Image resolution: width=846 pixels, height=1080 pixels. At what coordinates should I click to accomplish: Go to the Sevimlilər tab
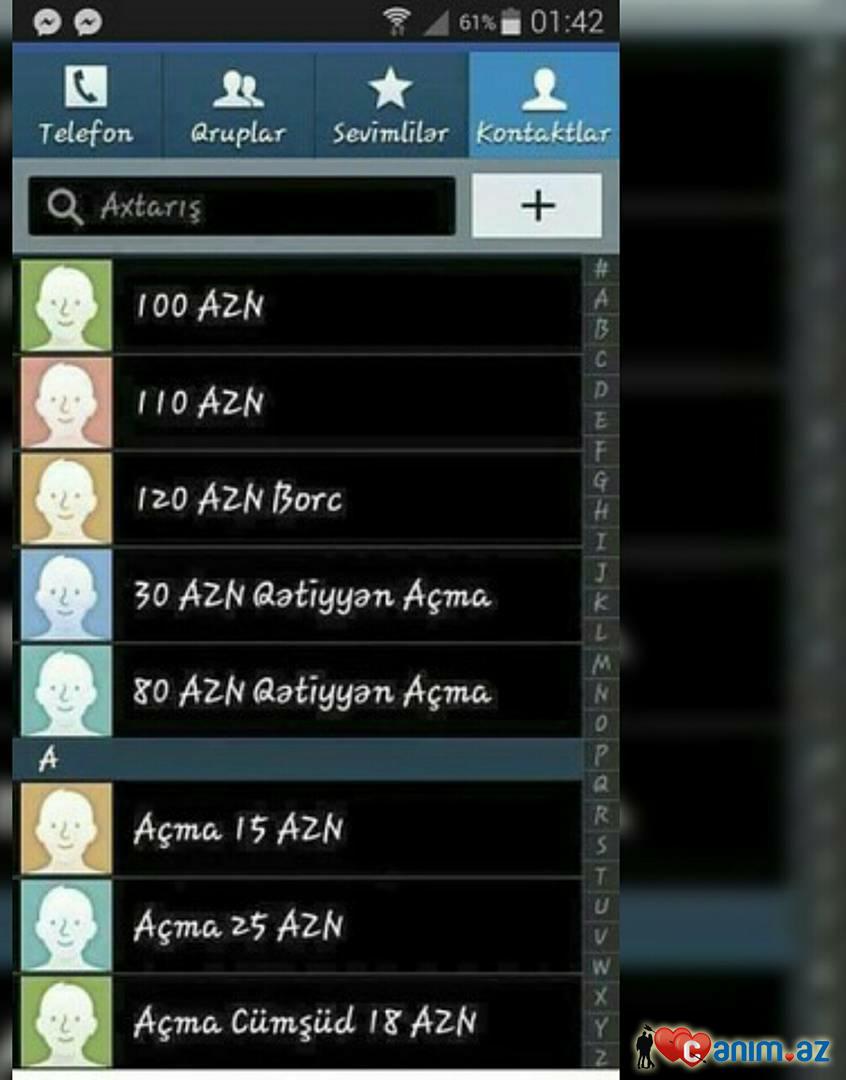(390, 105)
